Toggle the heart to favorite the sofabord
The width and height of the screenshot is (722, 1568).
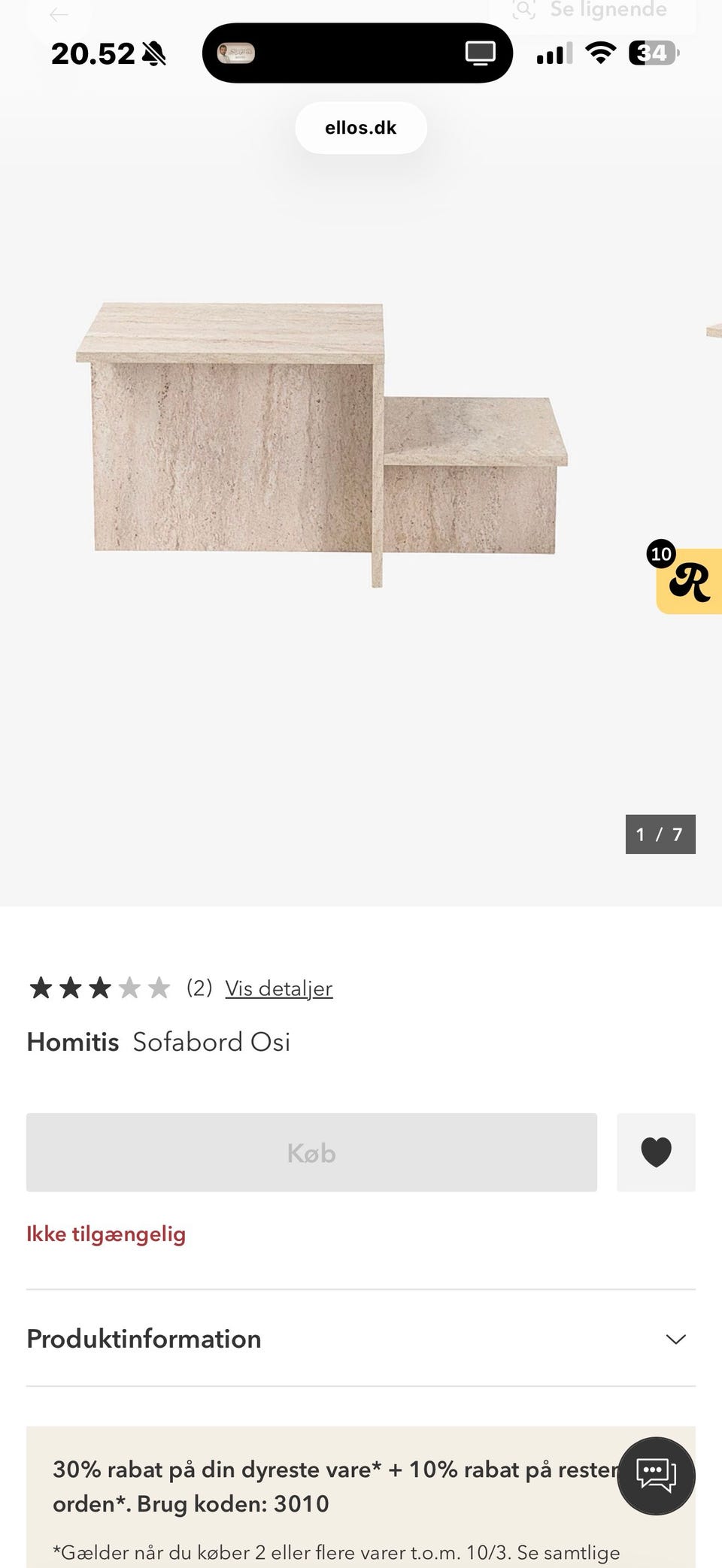pos(656,1152)
